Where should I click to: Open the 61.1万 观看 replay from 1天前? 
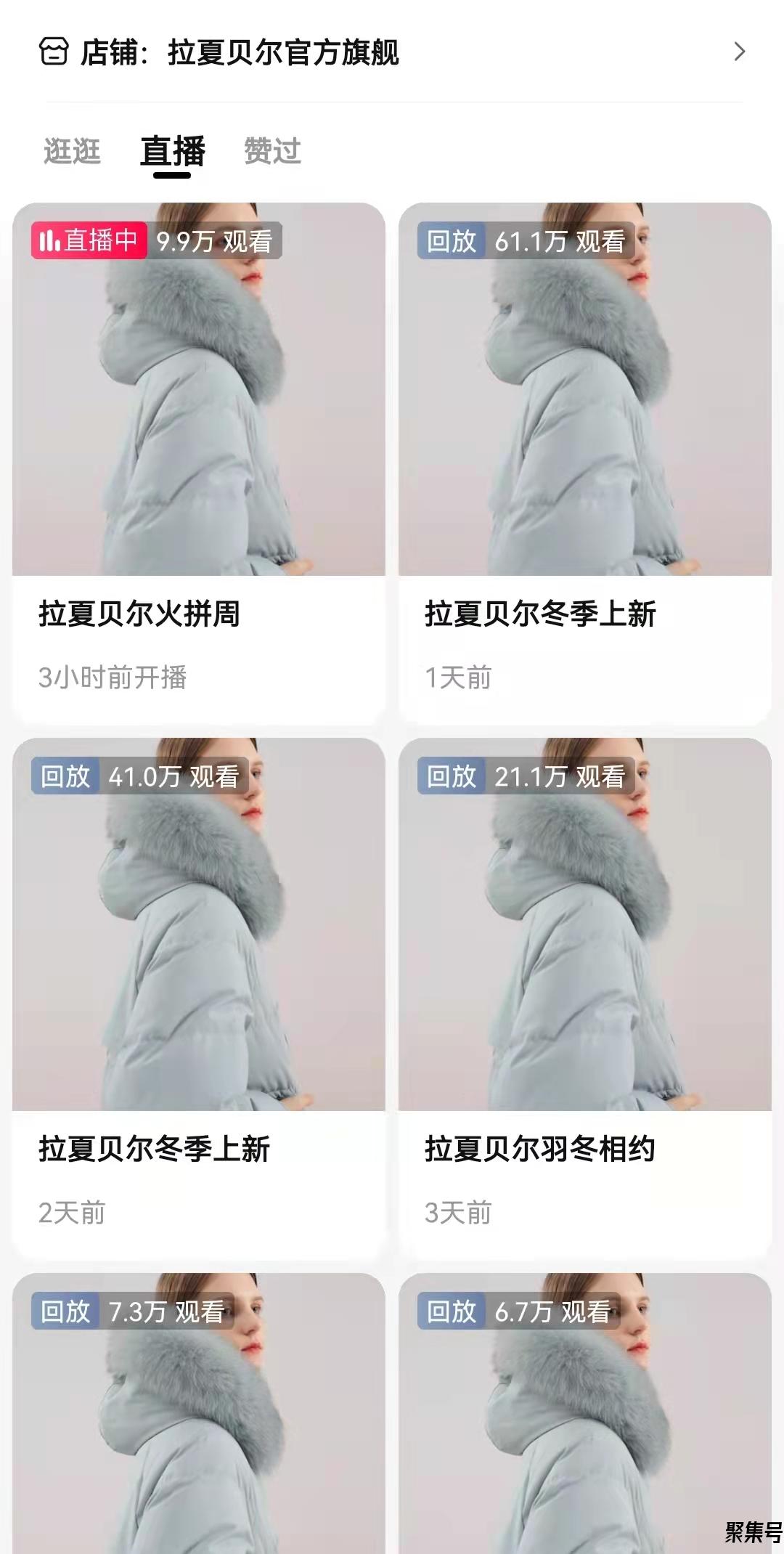pos(584,463)
